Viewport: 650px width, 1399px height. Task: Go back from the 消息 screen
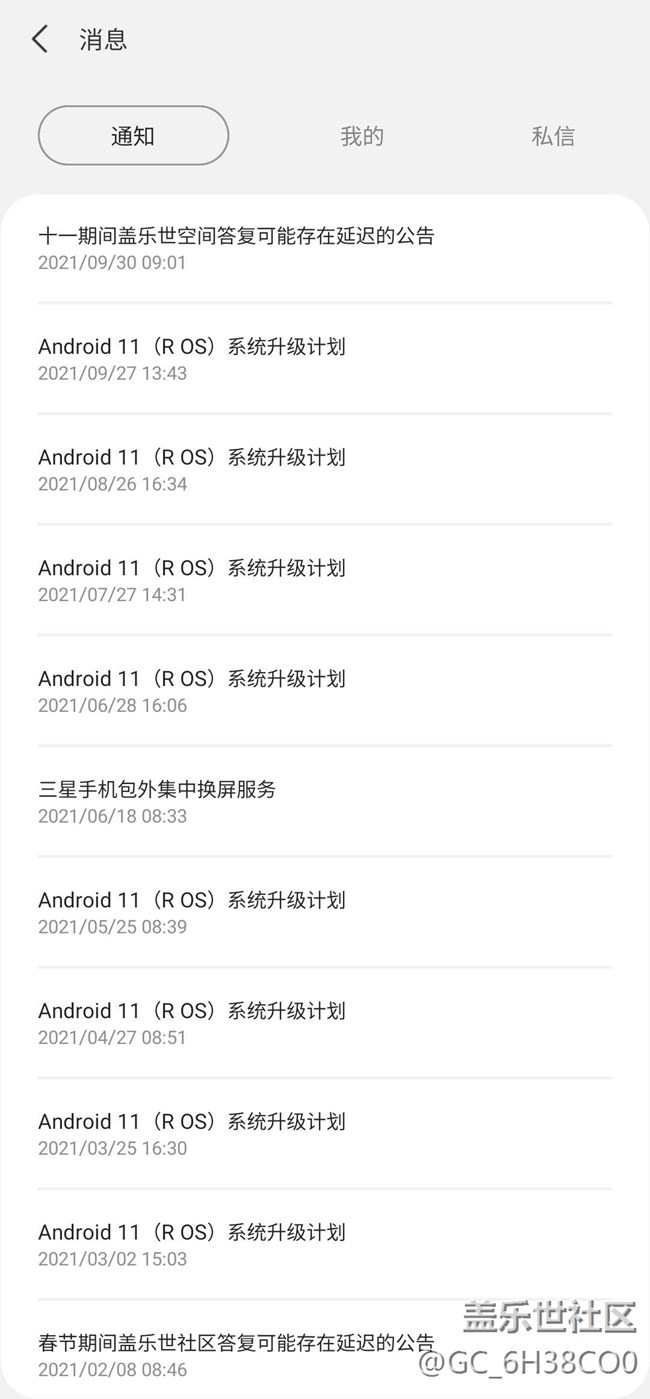[40, 40]
